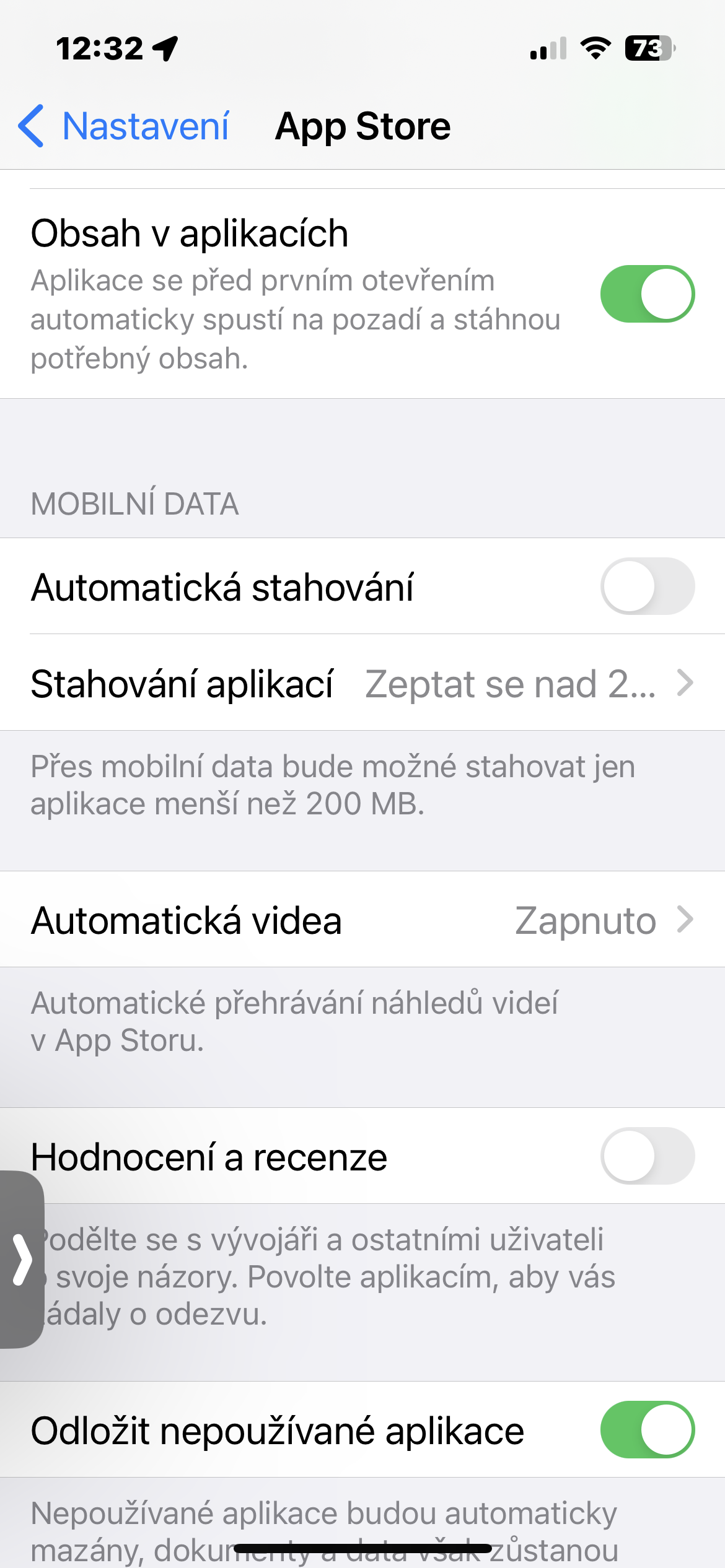Turn off Odložit nepoužívané aplikace
Image resolution: width=725 pixels, height=1568 pixels.
(647, 1430)
